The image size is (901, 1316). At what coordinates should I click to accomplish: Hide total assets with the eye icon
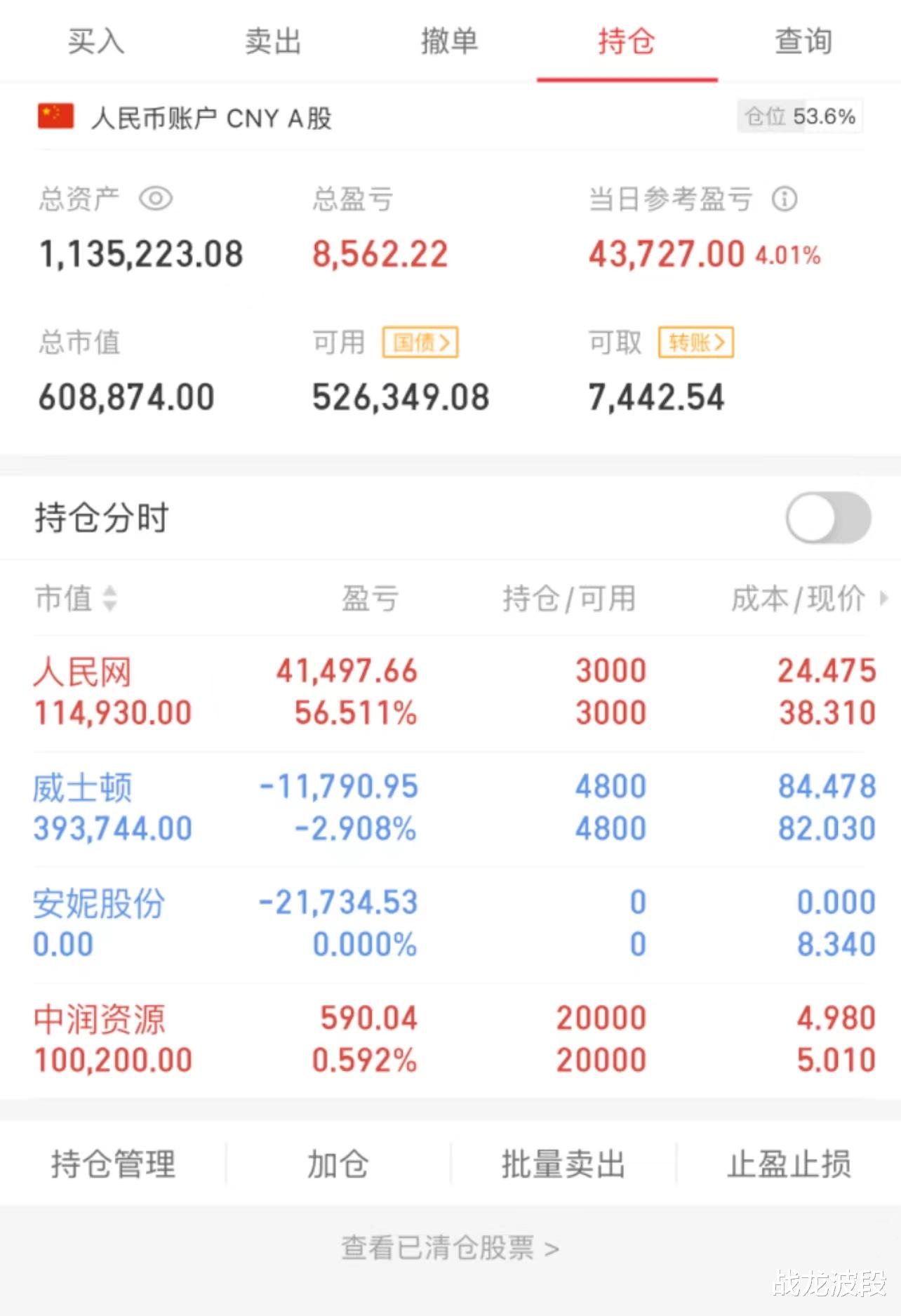156,199
